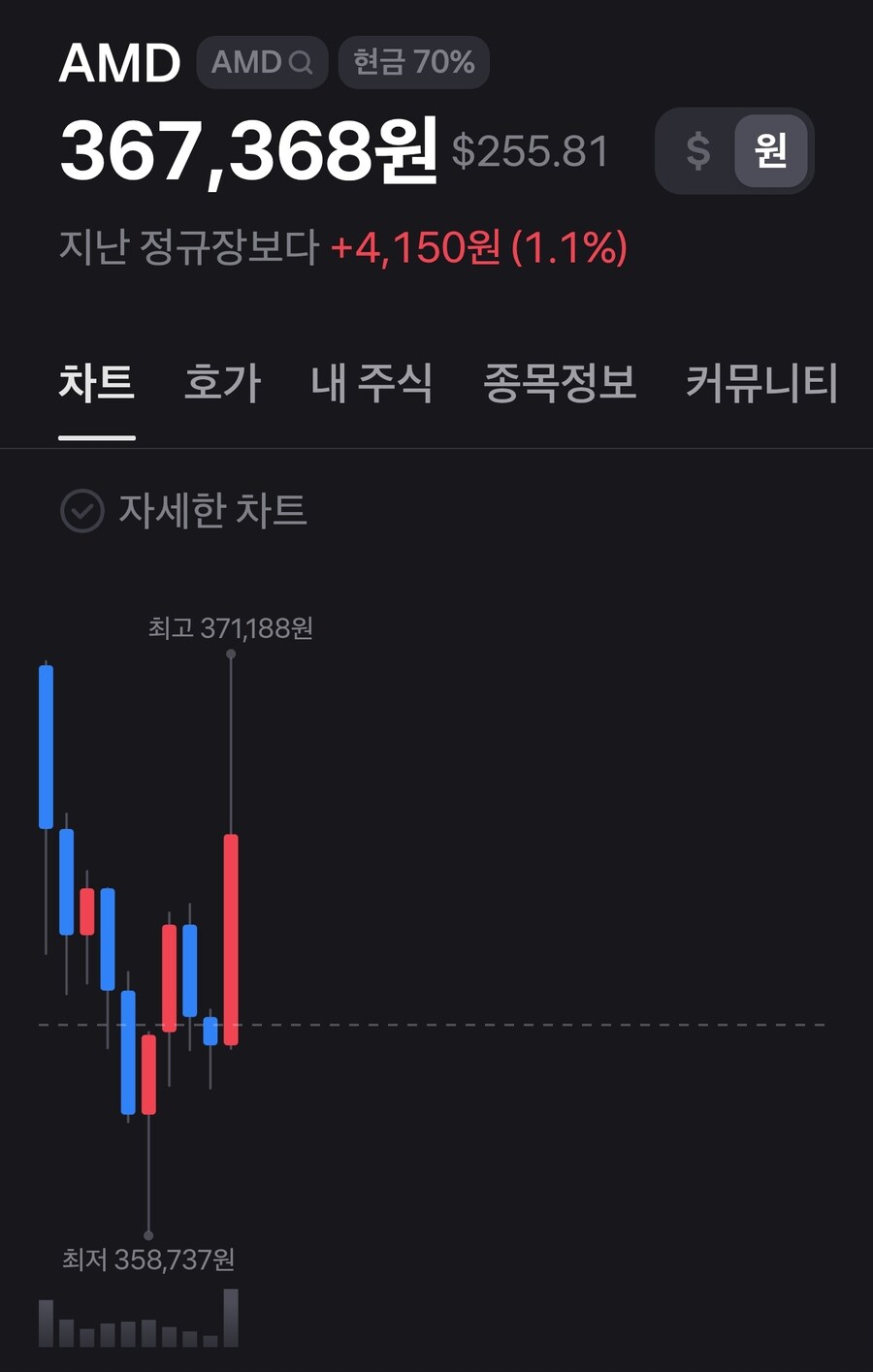Viewport: 873px width, 1372px height.
Task: Check the 현금 70% cash balance chip
Action: pos(413,62)
